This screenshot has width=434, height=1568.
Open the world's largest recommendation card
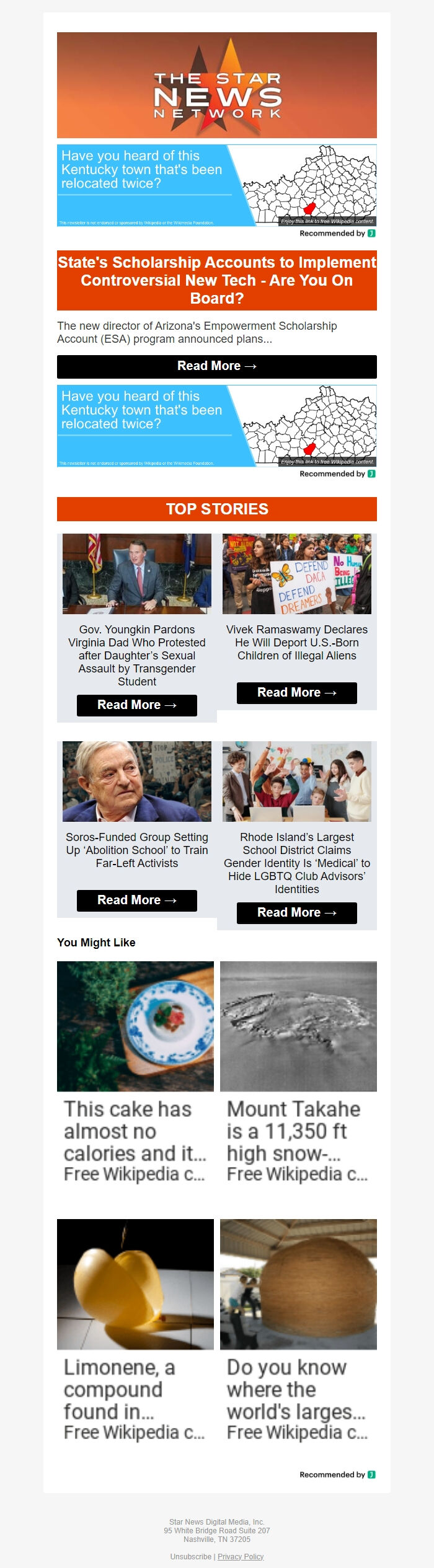[x=298, y=1330]
